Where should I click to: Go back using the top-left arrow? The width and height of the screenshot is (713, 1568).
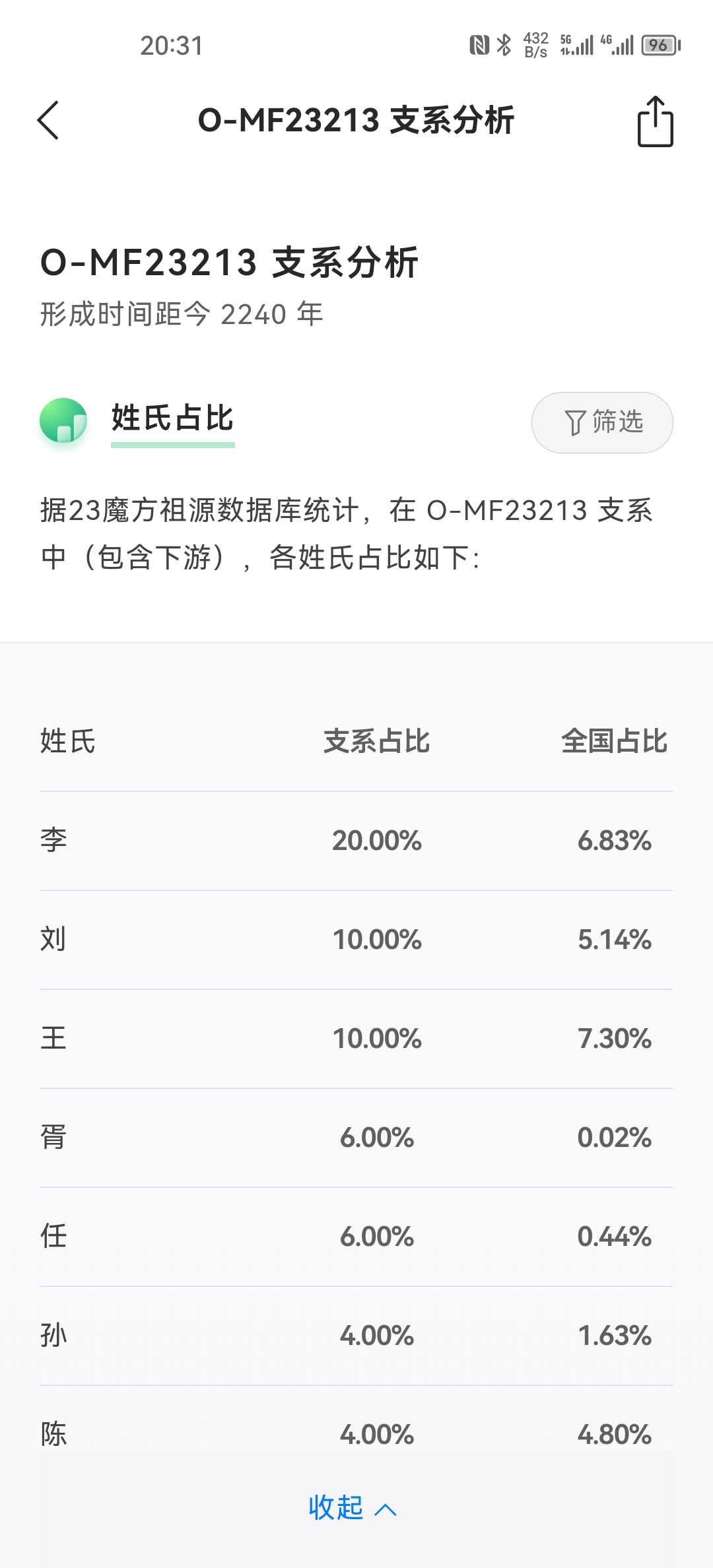[48, 120]
